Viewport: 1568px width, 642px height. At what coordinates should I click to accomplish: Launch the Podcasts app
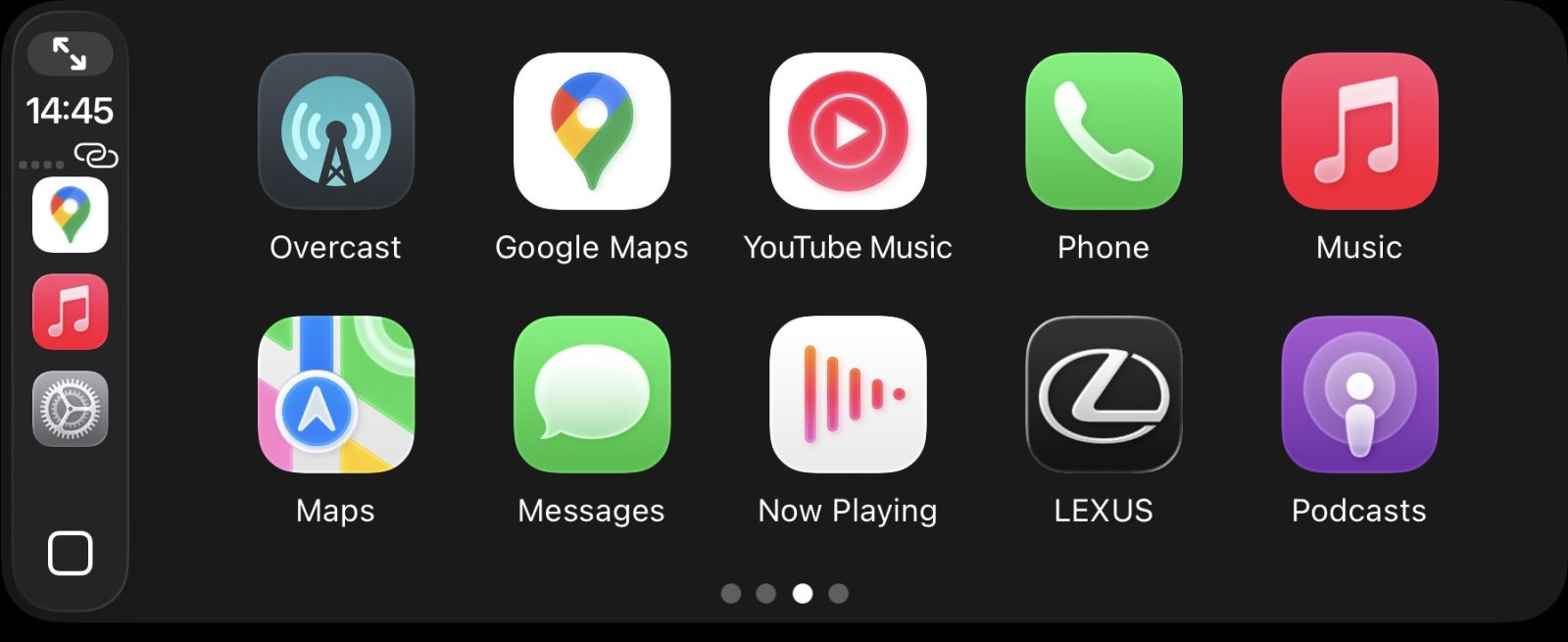click(1359, 394)
